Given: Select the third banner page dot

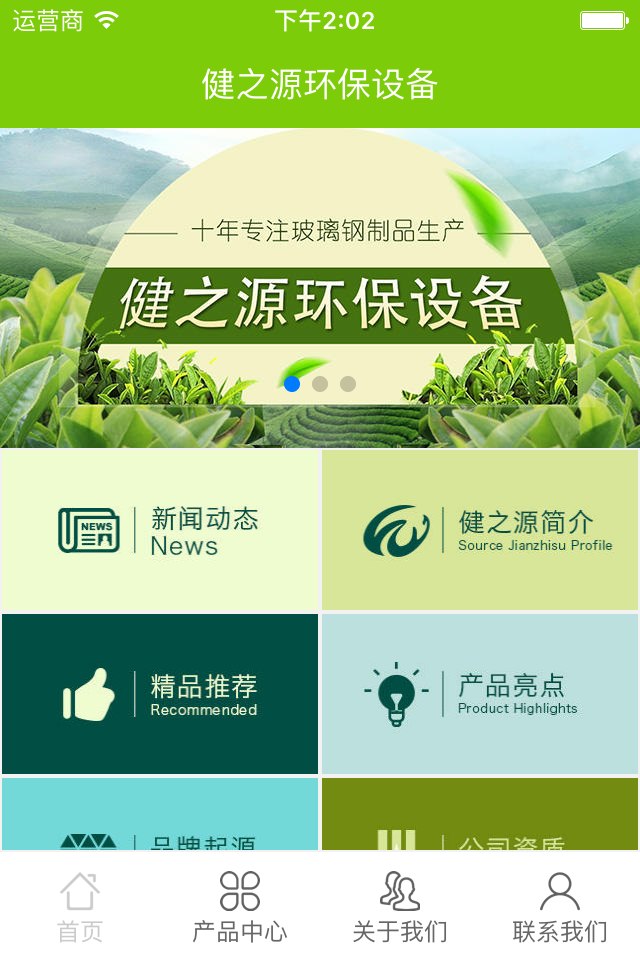Looking at the screenshot, I should 348,384.
